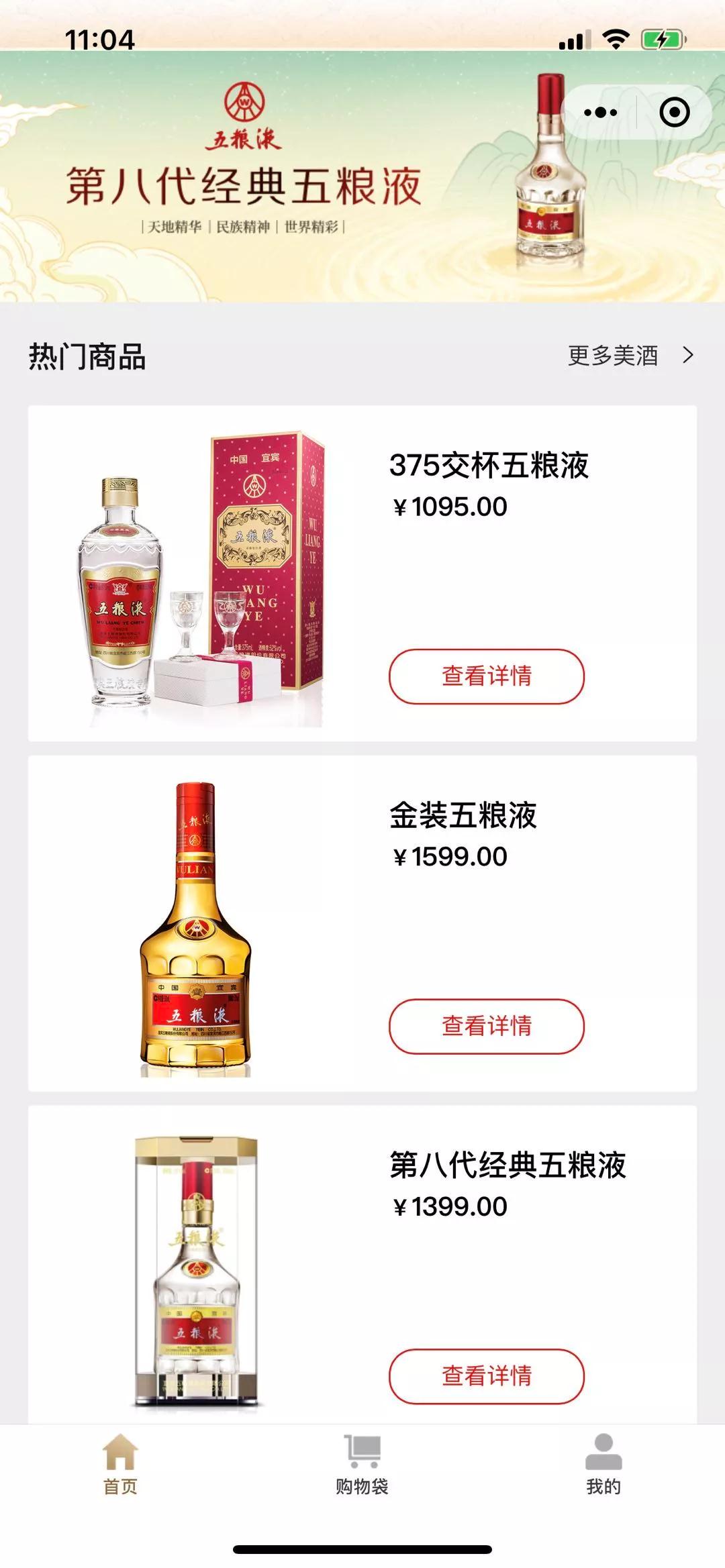725x1568 pixels.
Task: Open the mini program more options menu
Action: pos(600,112)
